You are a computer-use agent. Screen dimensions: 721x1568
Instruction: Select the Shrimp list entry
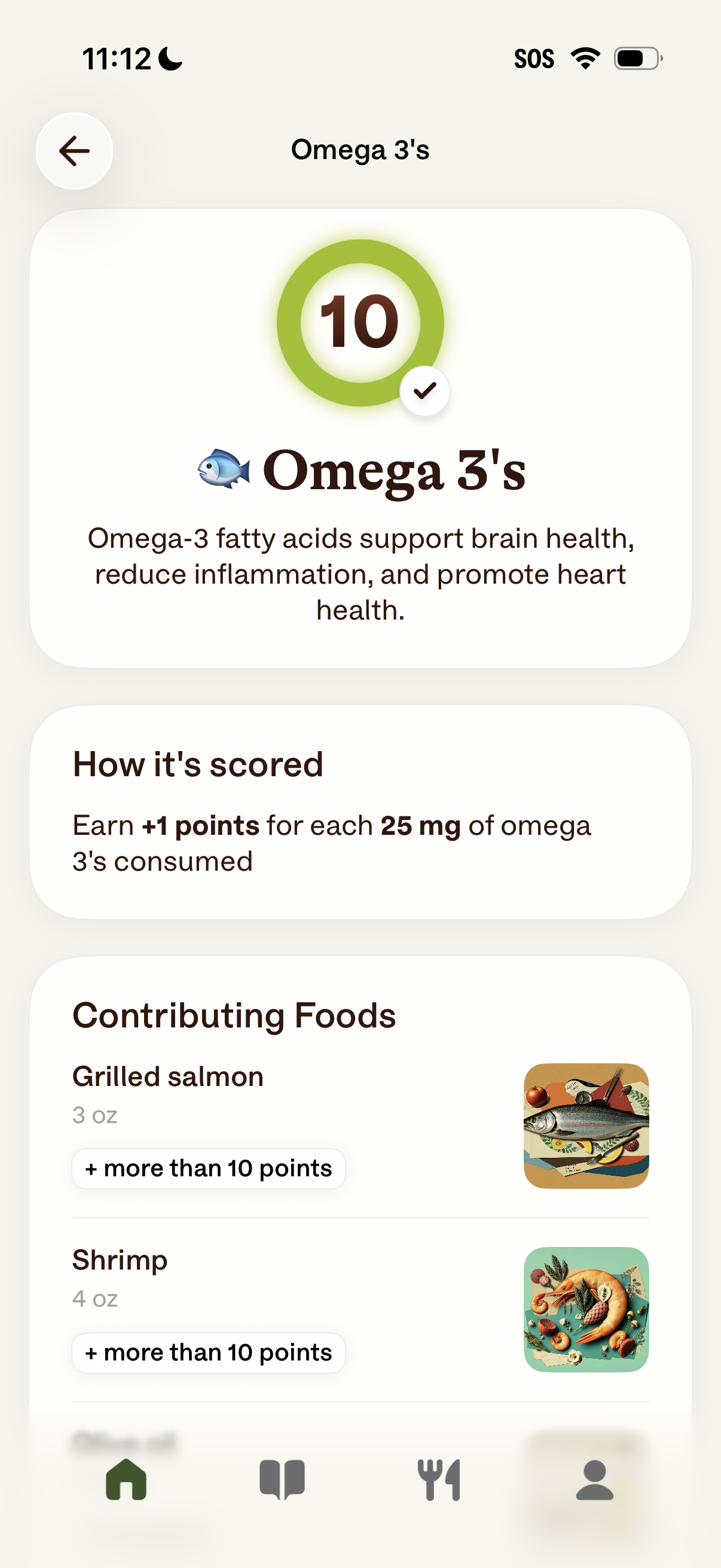(x=119, y=1260)
